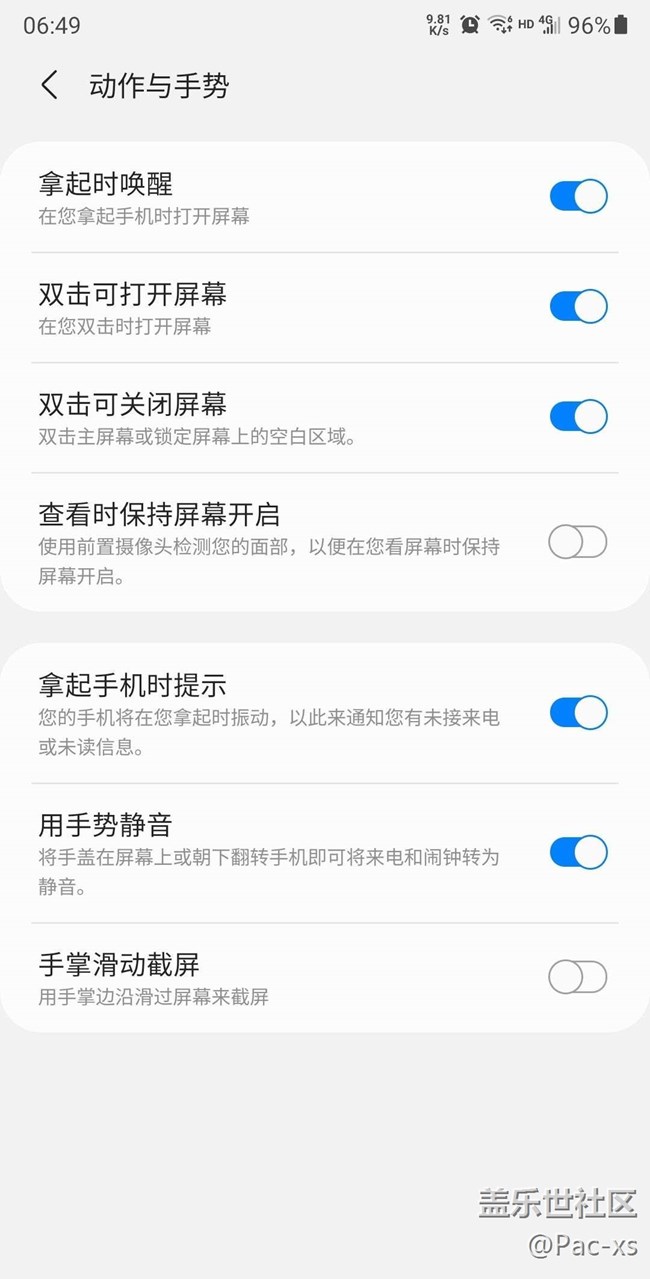
Task: Switch off 双击可关闭屏幕
Action: click(x=578, y=416)
